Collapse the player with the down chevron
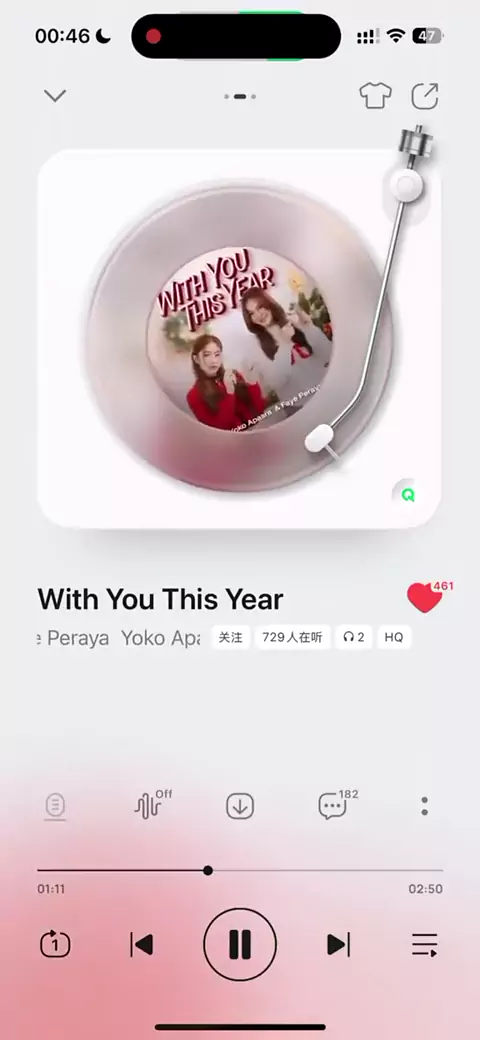Screen dimensions: 480x1040 55,96
